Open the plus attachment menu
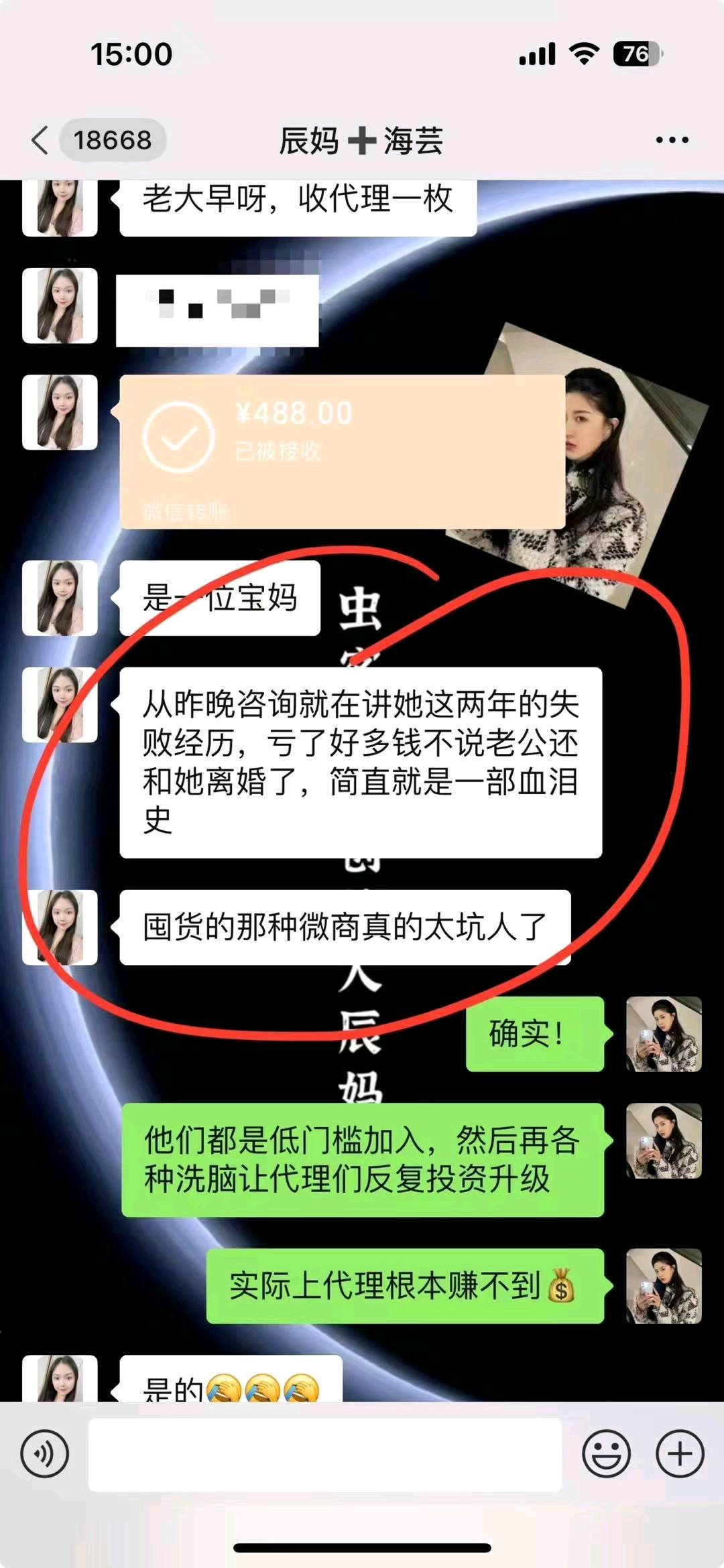This screenshot has height=1568, width=724. coord(680,1453)
